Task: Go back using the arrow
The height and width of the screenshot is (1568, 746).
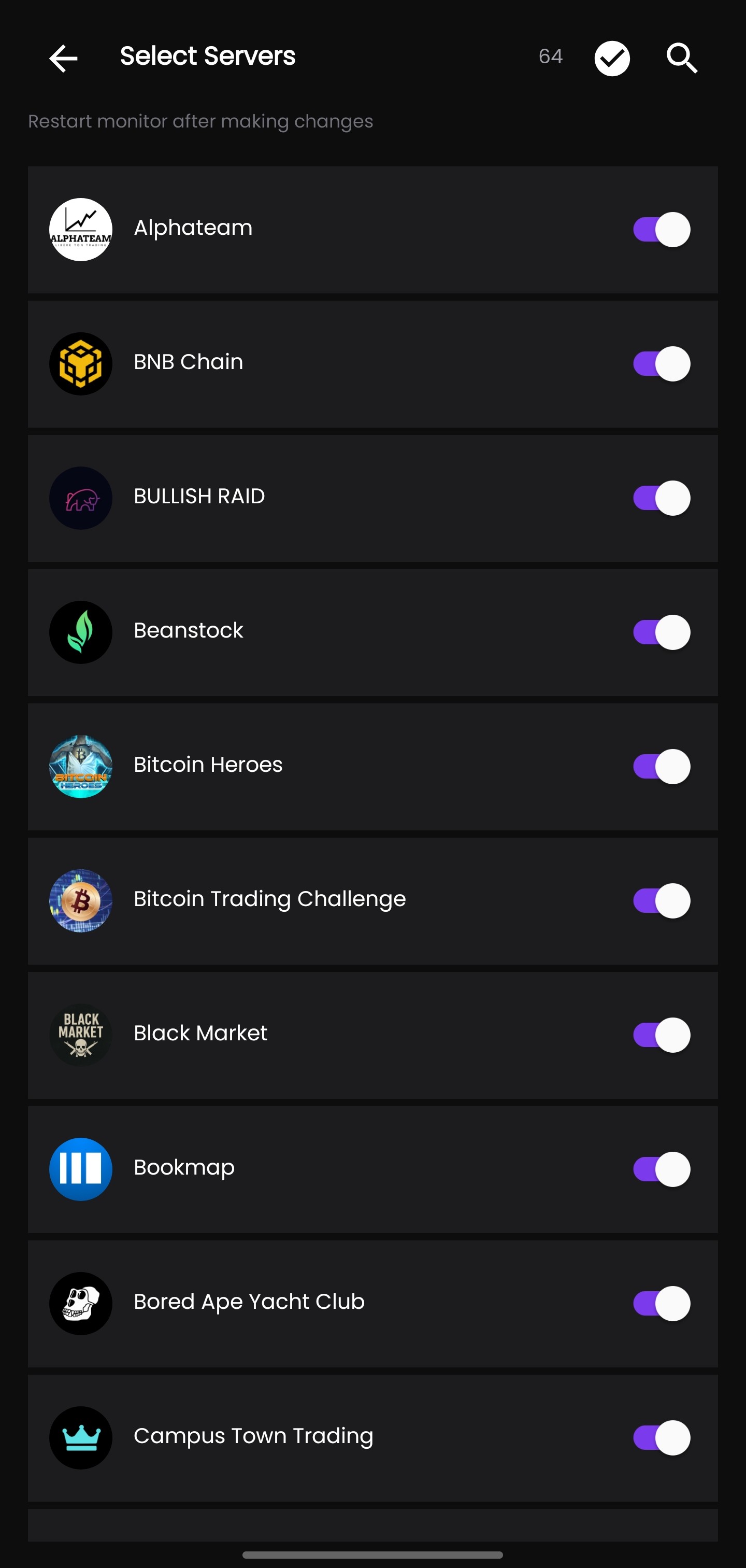Action: pyautogui.click(x=63, y=58)
